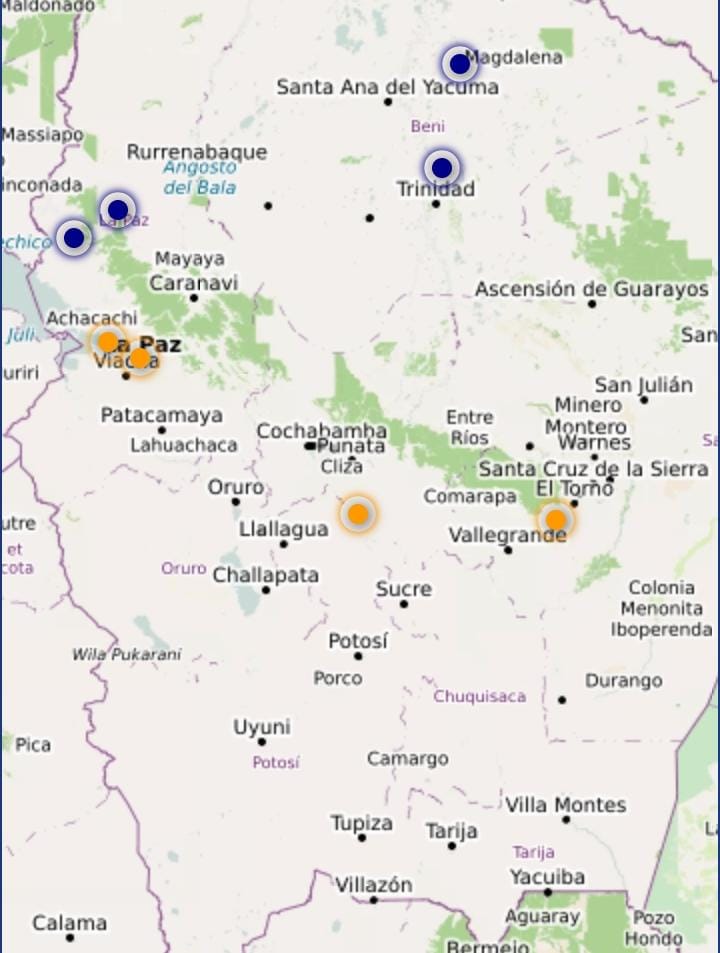Open the orange marker on Viacha
720x953 pixels.
[140, 358]
